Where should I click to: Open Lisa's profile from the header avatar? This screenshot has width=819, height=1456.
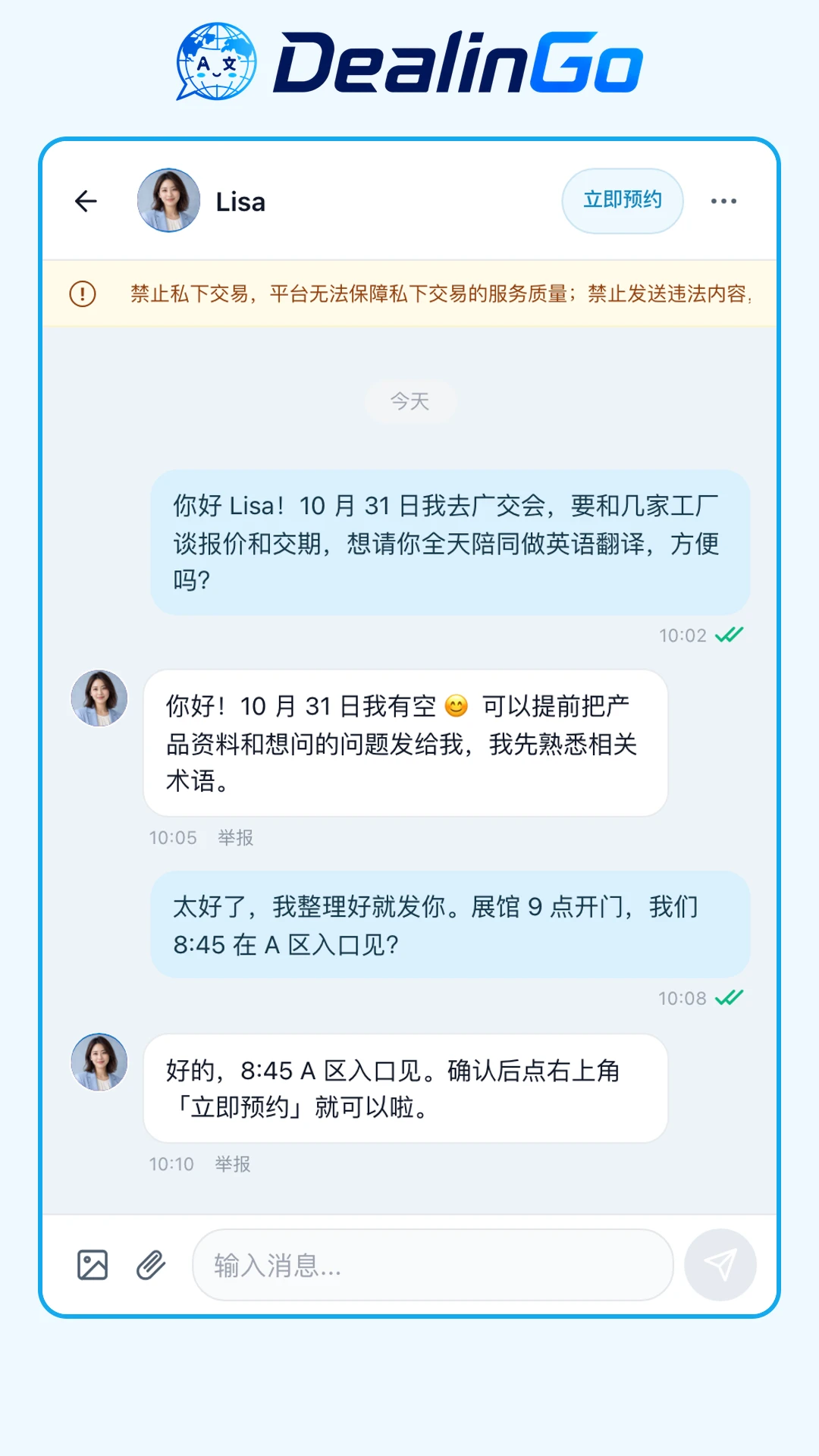(x=168, y=200)
